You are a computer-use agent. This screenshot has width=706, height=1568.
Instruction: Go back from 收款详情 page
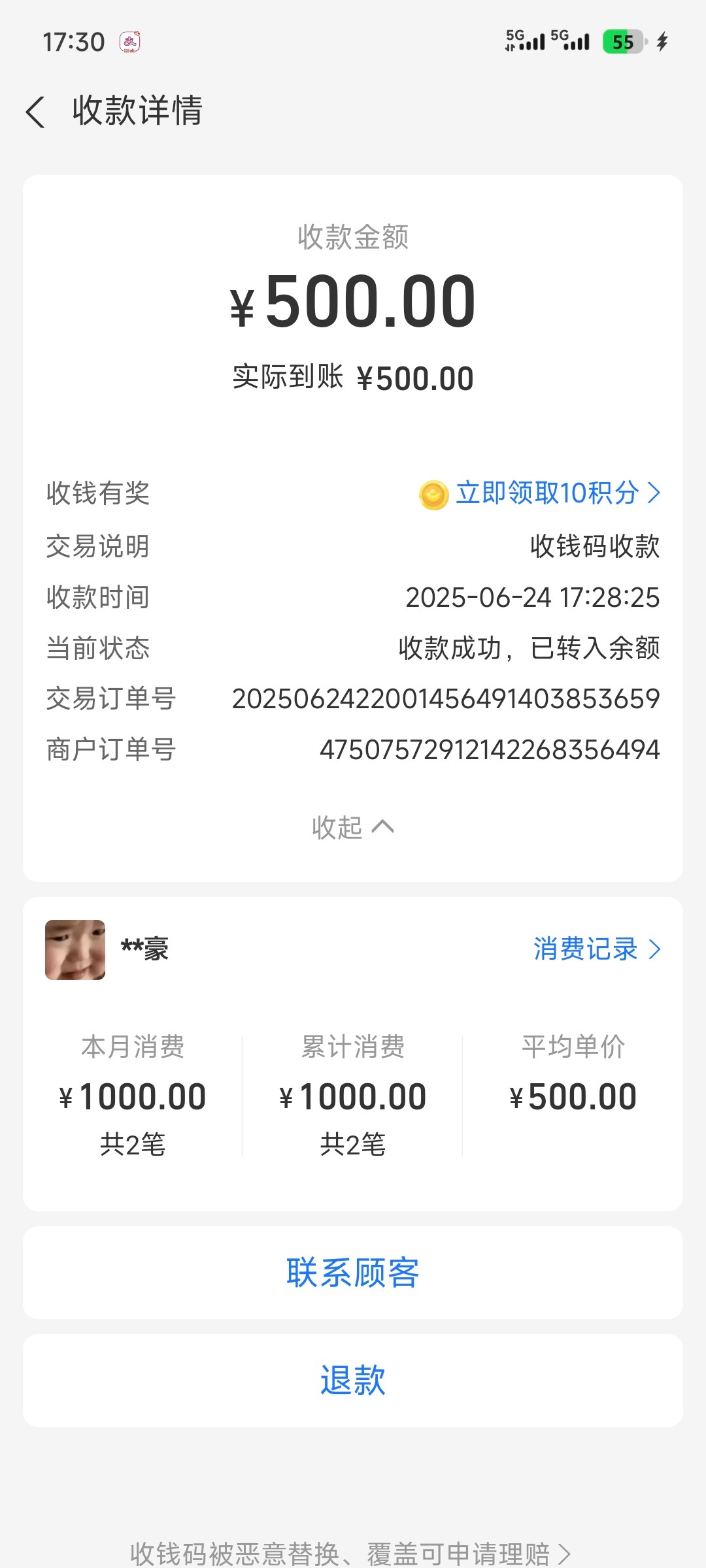36,111
